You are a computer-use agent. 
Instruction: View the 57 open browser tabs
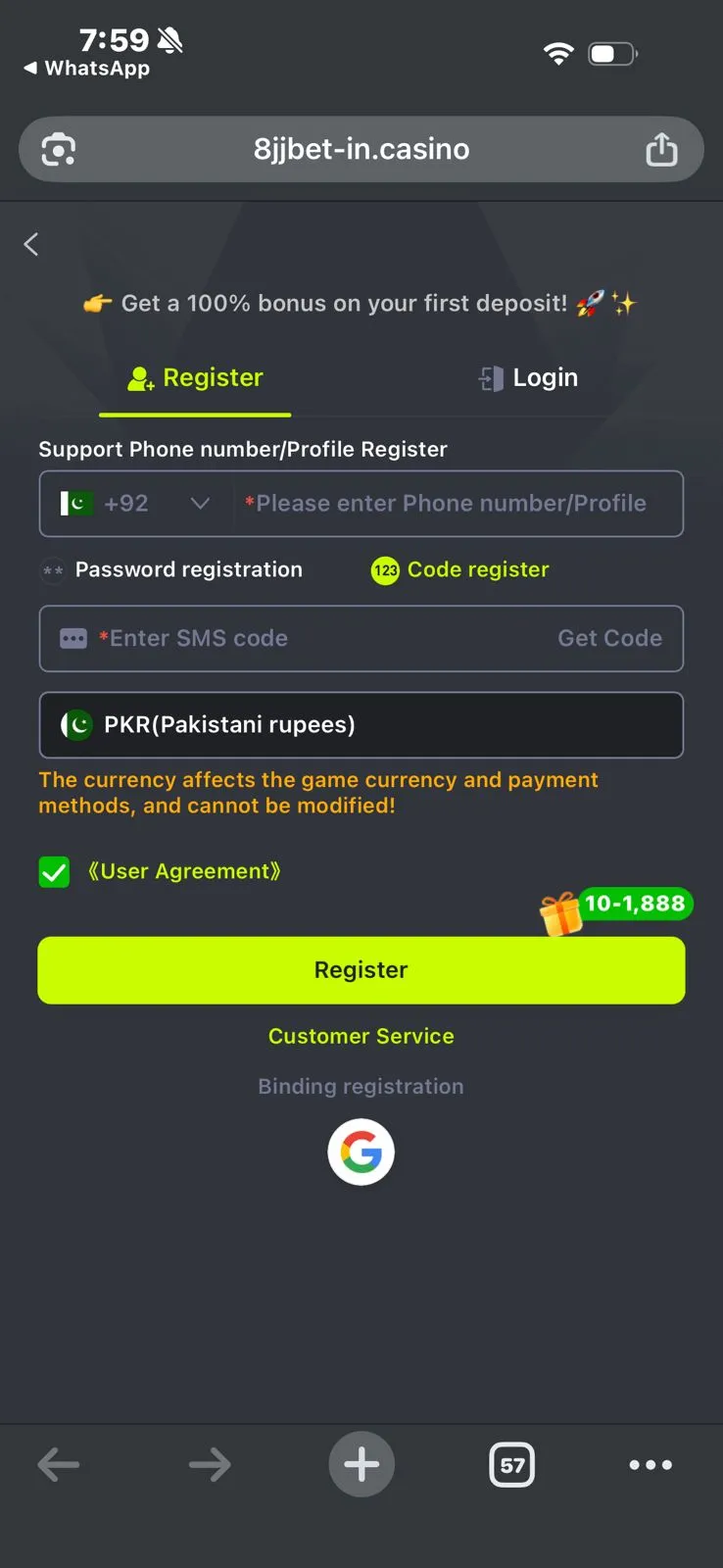click(x=511, y=1465)
